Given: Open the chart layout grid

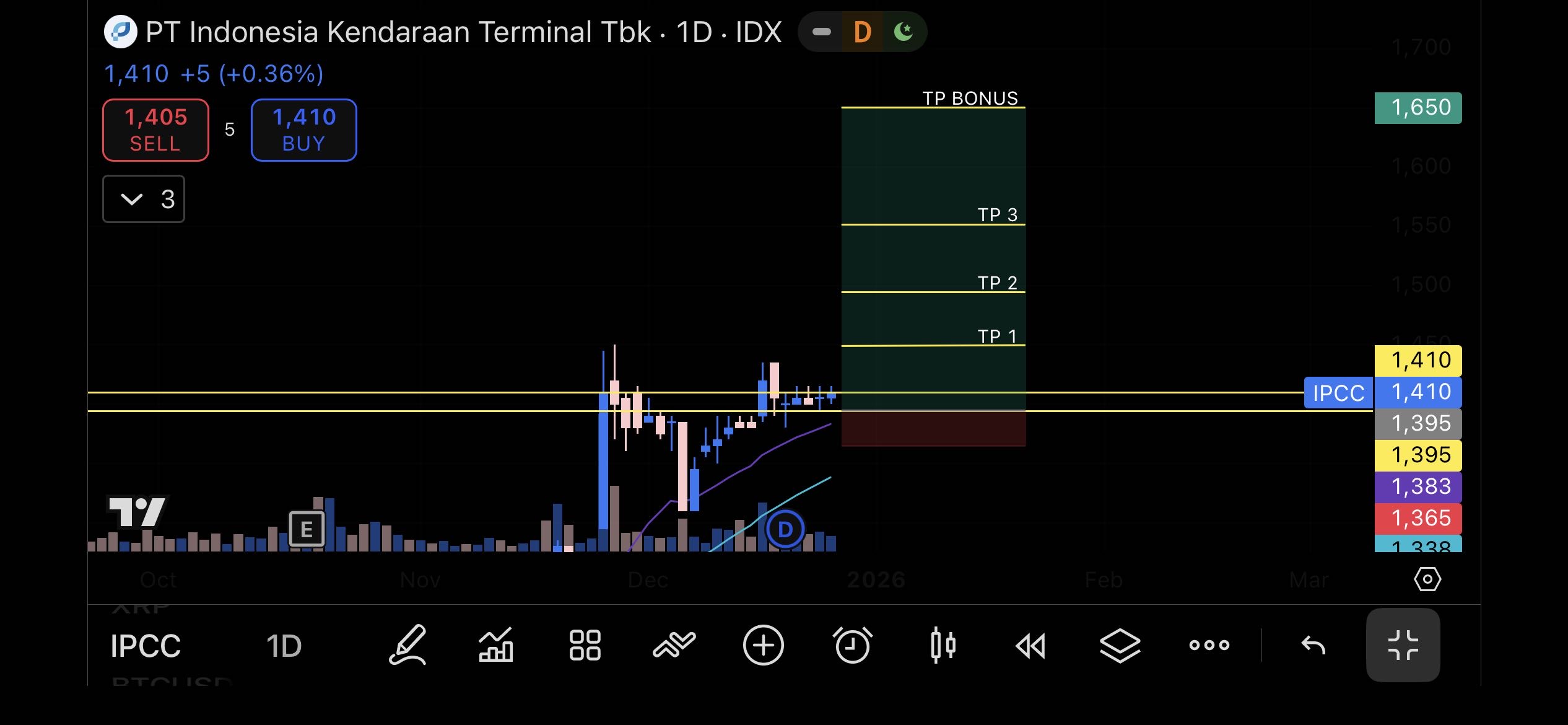Looking at the screenshot, I should coord(585,645).
